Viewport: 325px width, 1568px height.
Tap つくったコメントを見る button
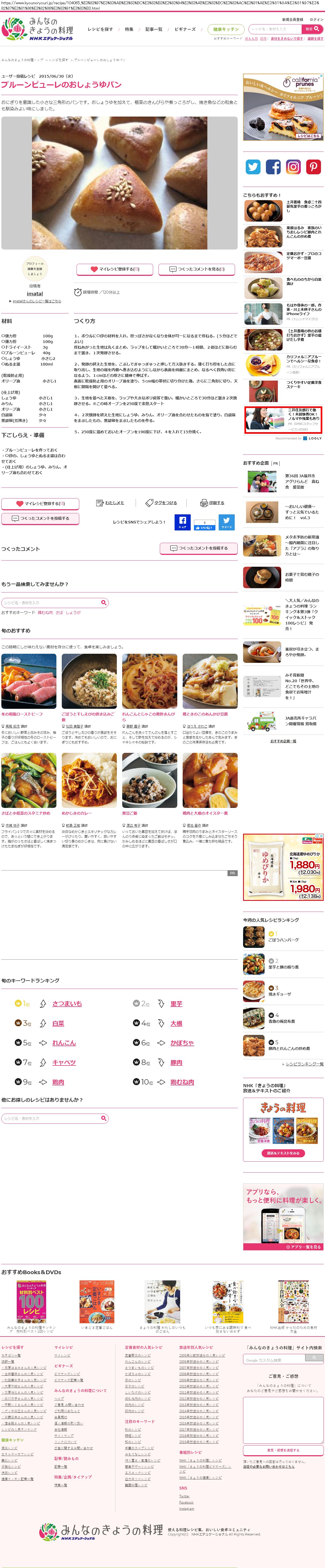point(197,269)
